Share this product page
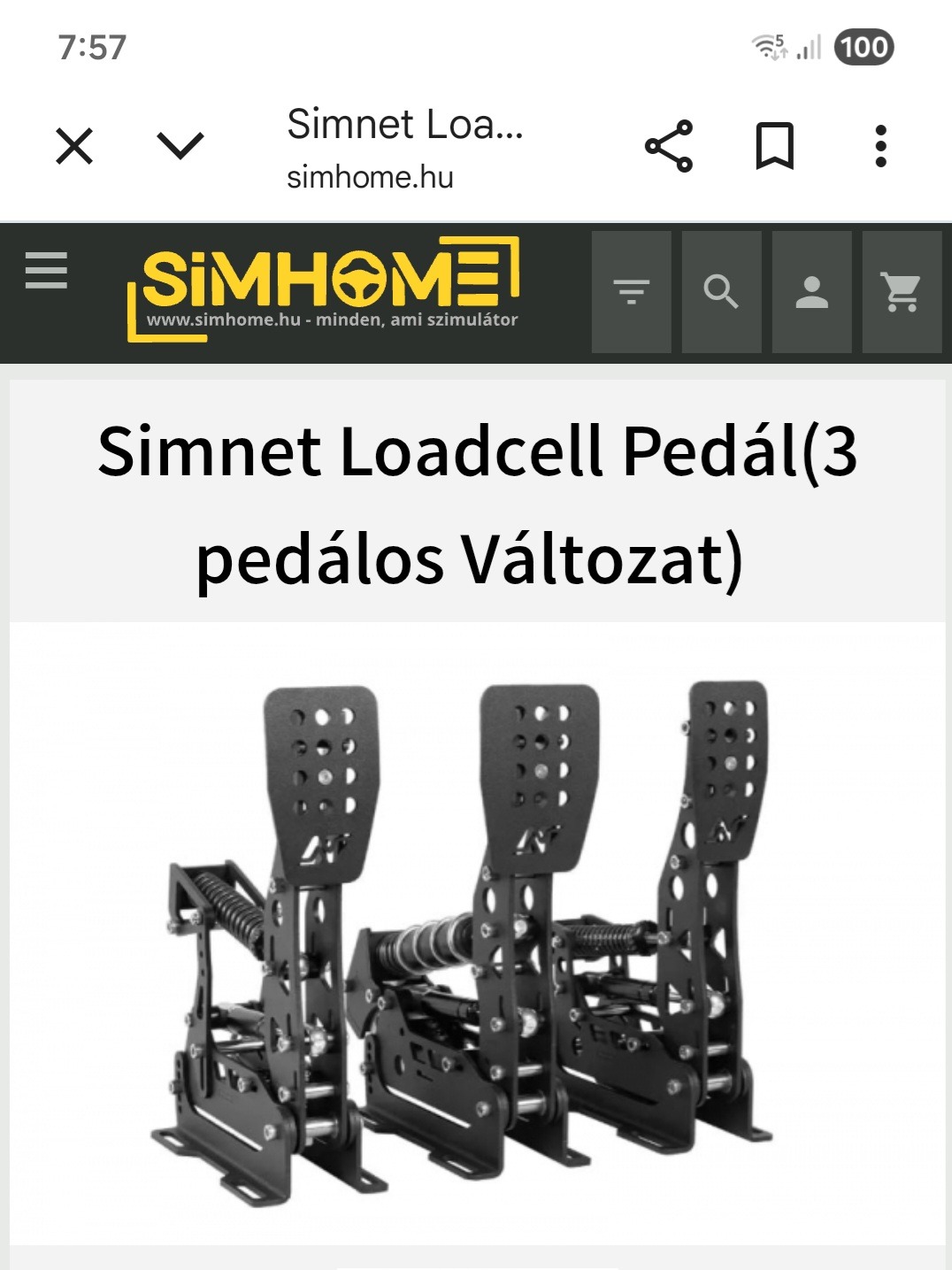The width and height of the screenshot is (952, 1270). [x=669, y=146]
